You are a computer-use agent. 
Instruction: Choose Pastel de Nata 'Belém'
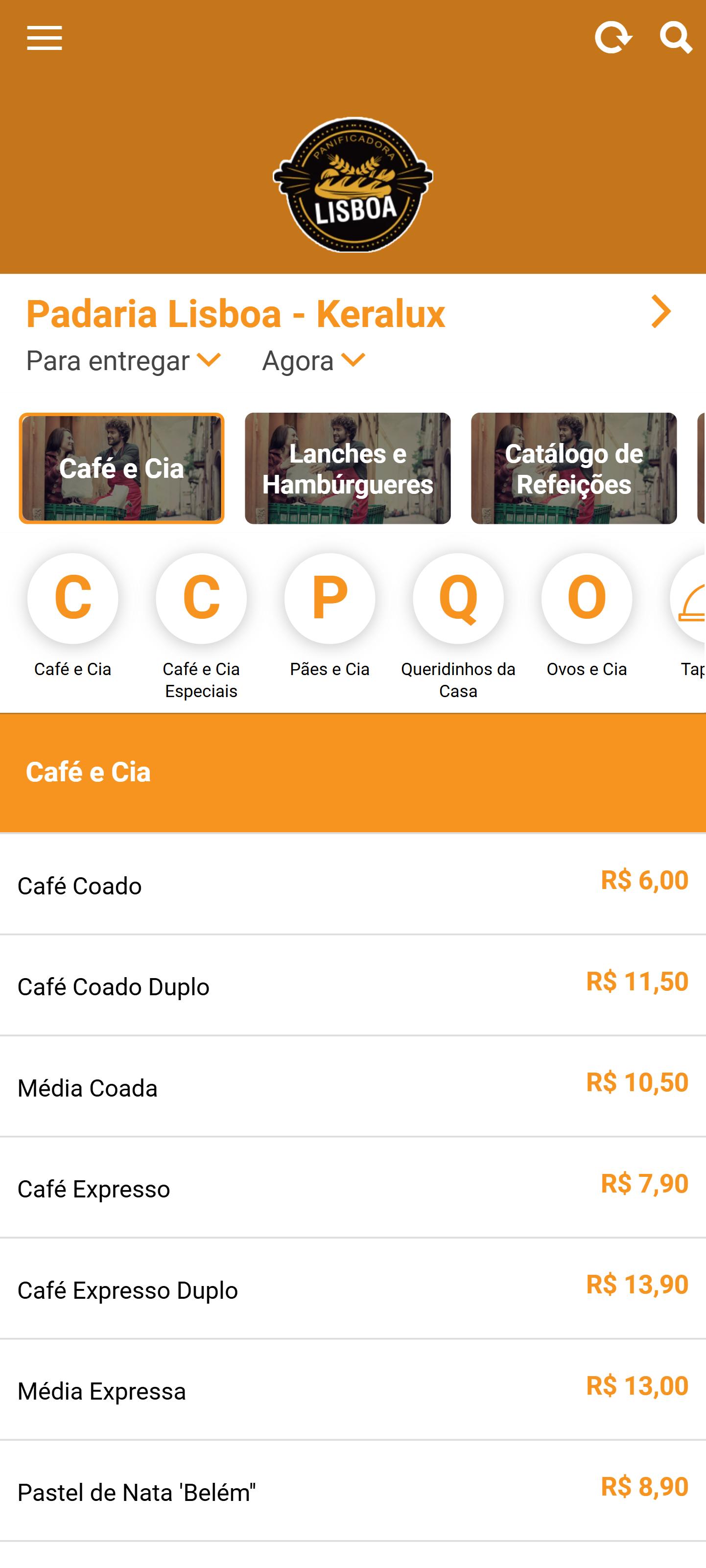tap(353, 1491)
